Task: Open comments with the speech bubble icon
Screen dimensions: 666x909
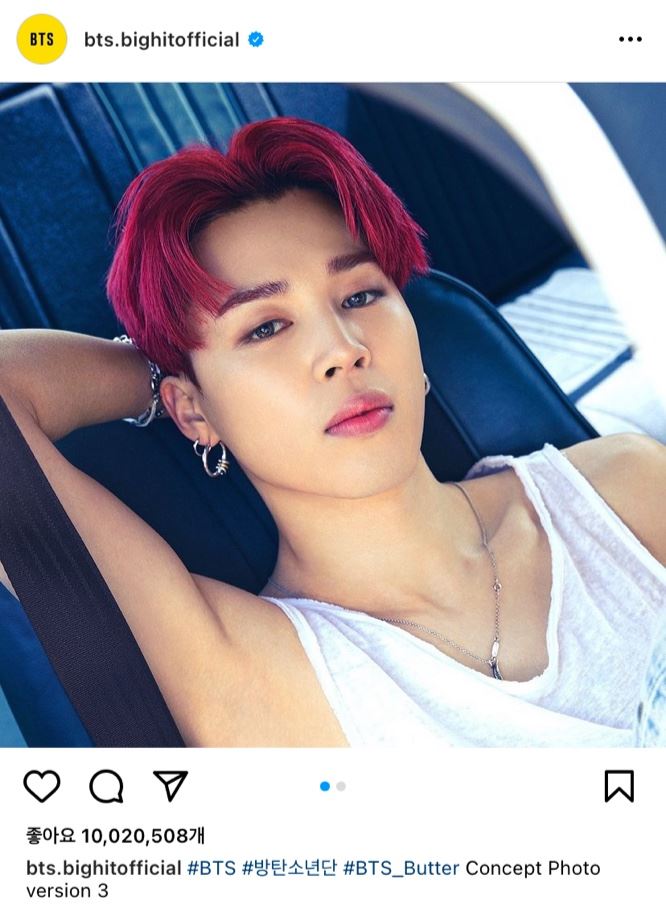Action: 106,786
